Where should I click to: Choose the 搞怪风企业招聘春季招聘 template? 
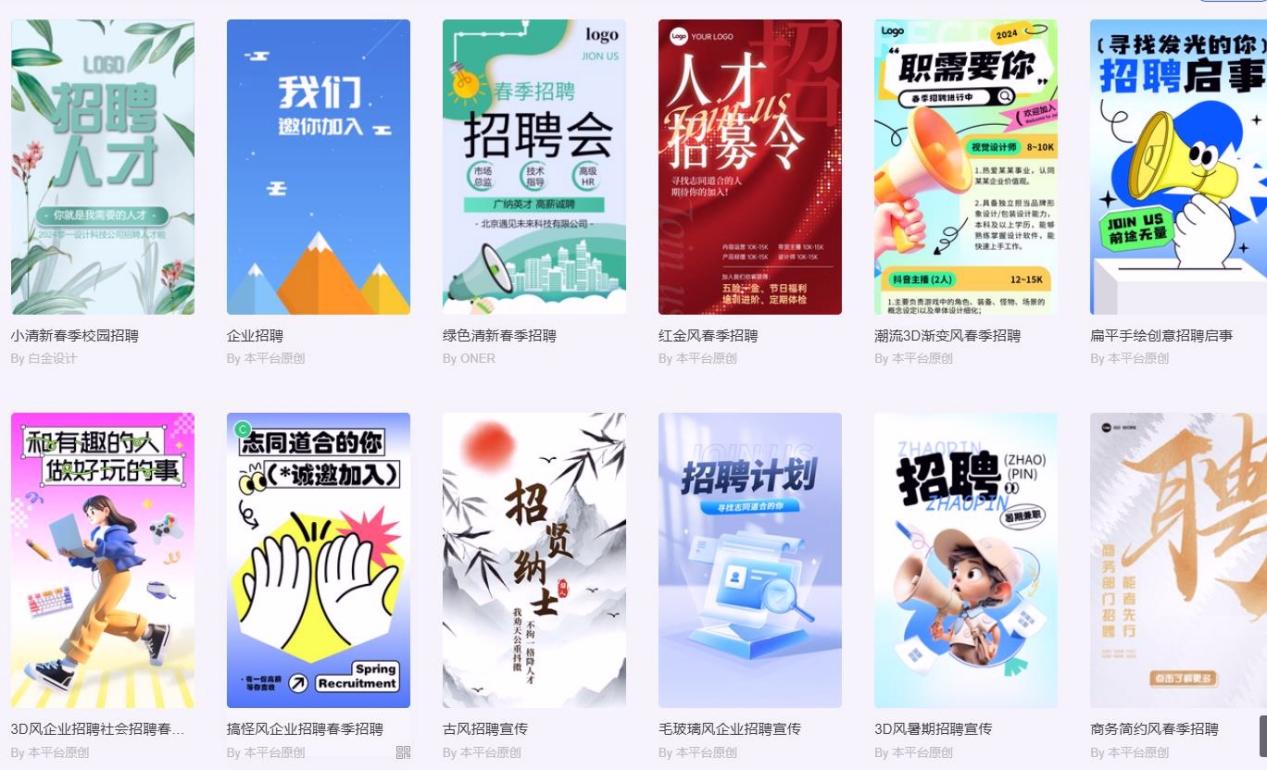[x=318, y=560]
